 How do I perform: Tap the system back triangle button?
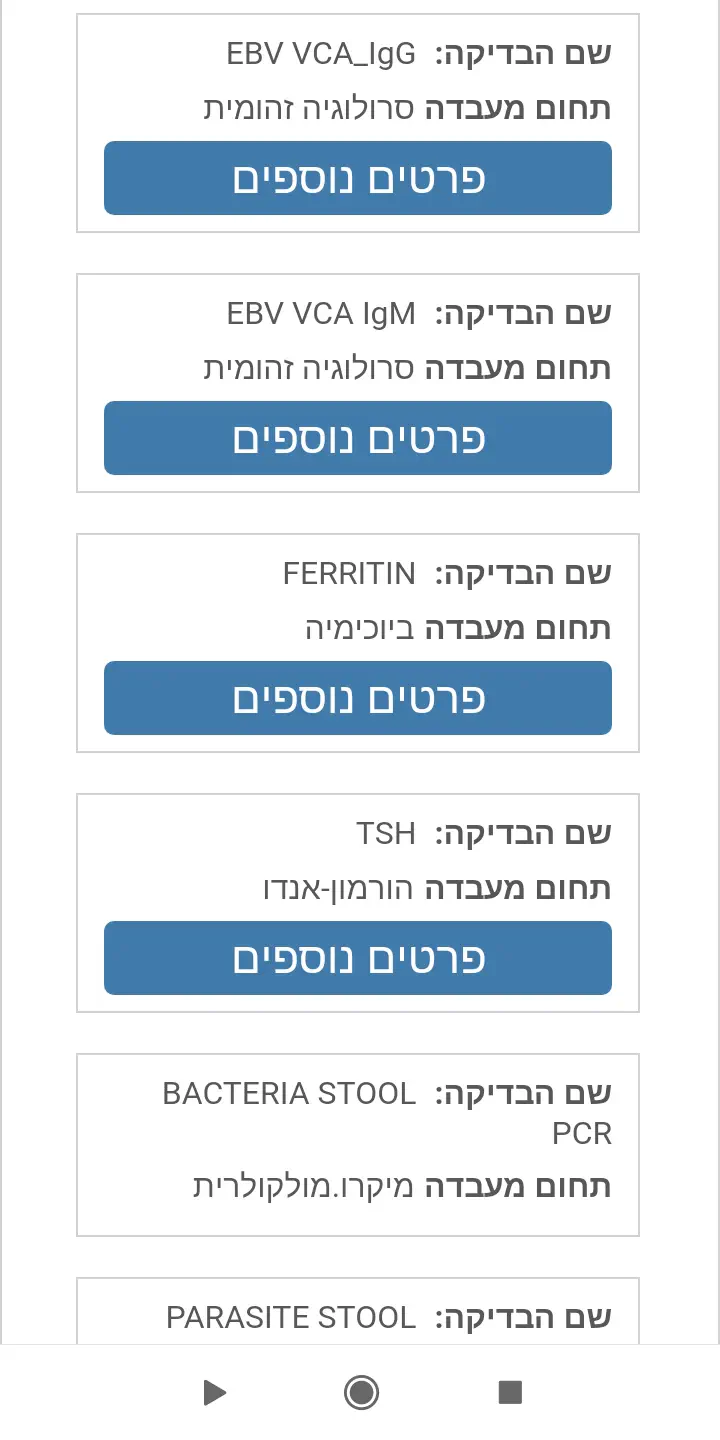(214, 1392)
